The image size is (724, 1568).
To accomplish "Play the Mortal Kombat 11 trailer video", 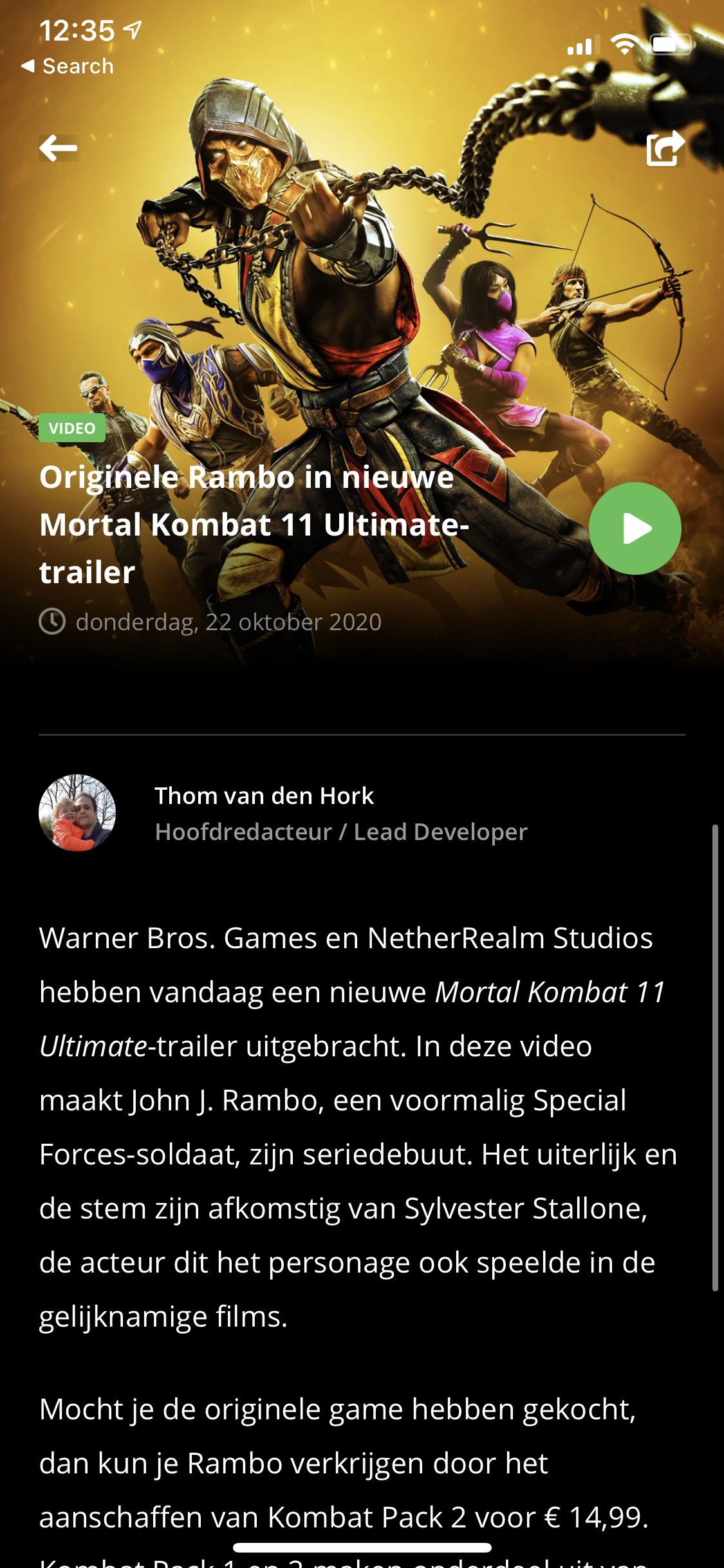I will coord(635,528).
